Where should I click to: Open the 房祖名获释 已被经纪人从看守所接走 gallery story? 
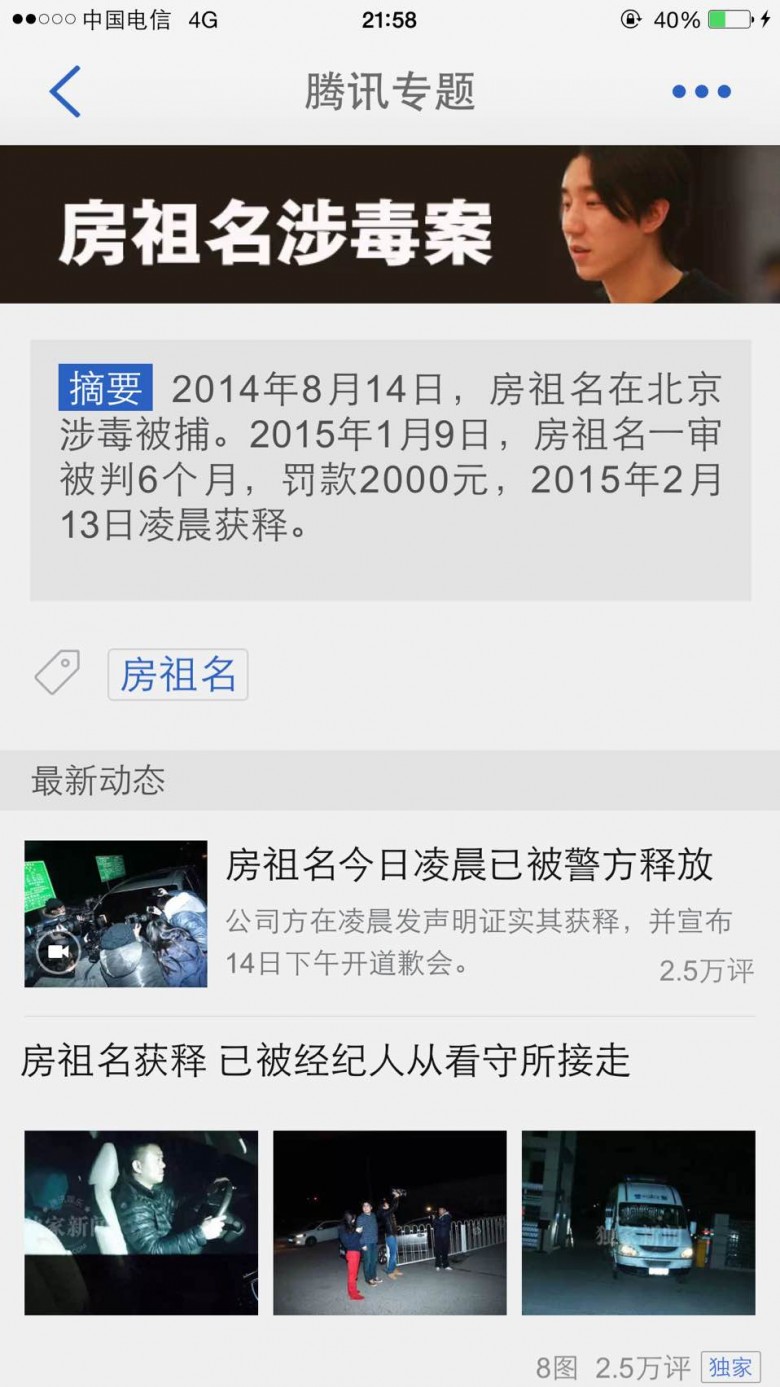click(326, 1061)
